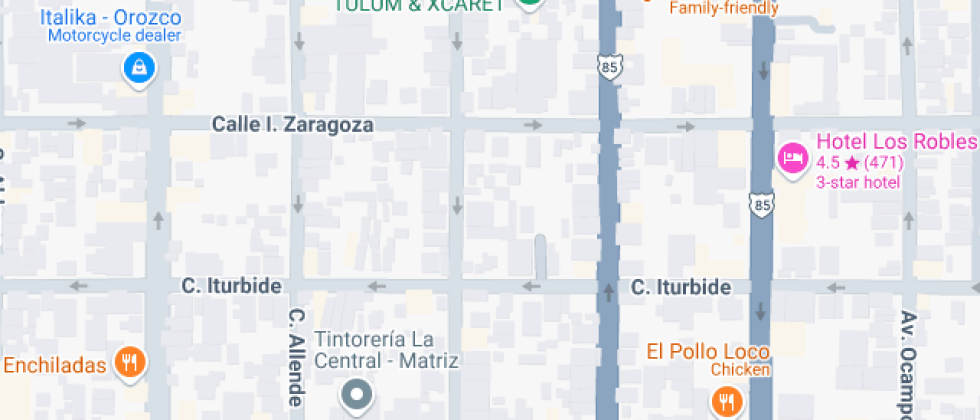Open the Enchiladas restaurant pin
Image resolution: width=980 pixels, height=420 pixels.
click(128, 363)
